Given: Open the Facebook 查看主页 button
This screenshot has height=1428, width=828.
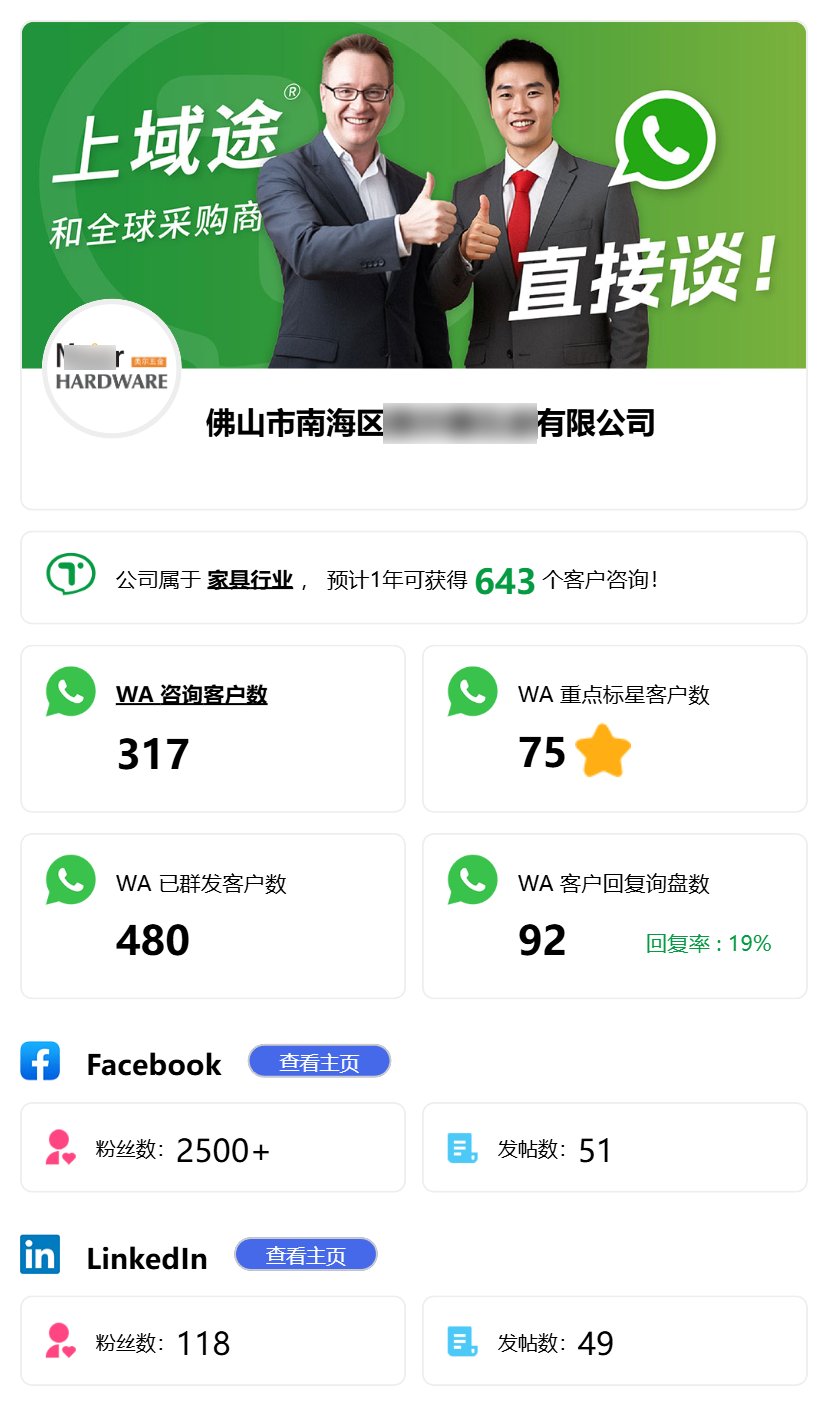Looking at the screenshot, I should tap(319, 1062).
